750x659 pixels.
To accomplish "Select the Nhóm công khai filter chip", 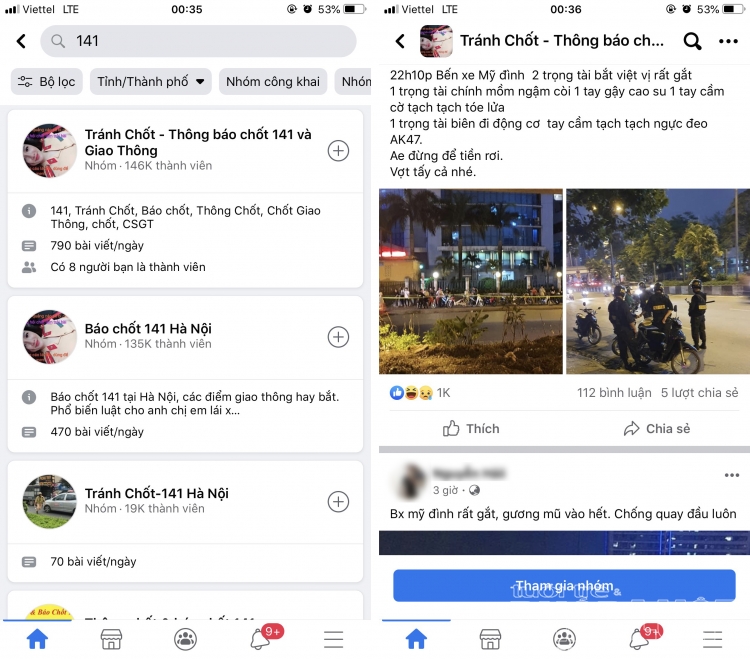I will [x=272, y=81].
